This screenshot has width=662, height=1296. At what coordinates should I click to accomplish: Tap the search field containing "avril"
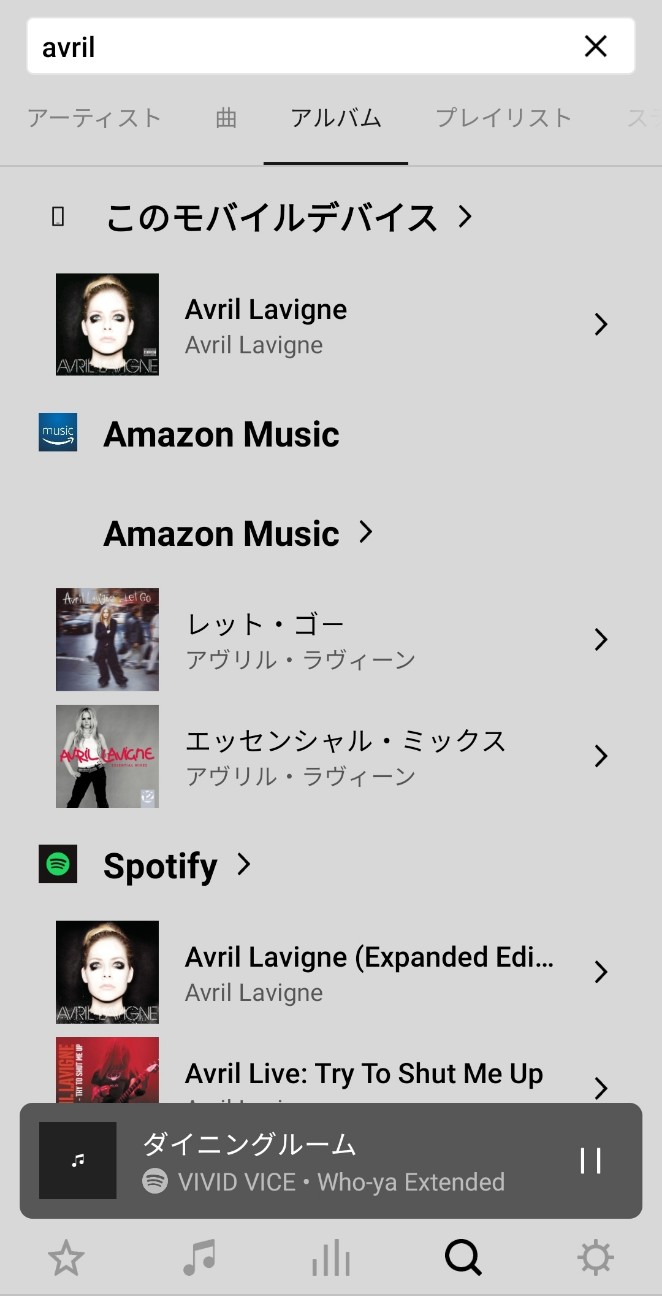pos(300,46)
